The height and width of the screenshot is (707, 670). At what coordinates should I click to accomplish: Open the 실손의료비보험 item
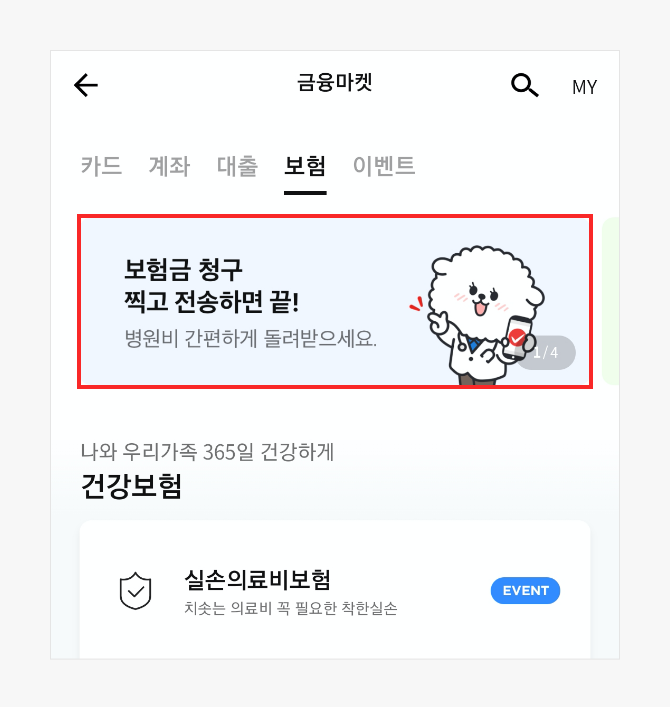tap(335, 590)
